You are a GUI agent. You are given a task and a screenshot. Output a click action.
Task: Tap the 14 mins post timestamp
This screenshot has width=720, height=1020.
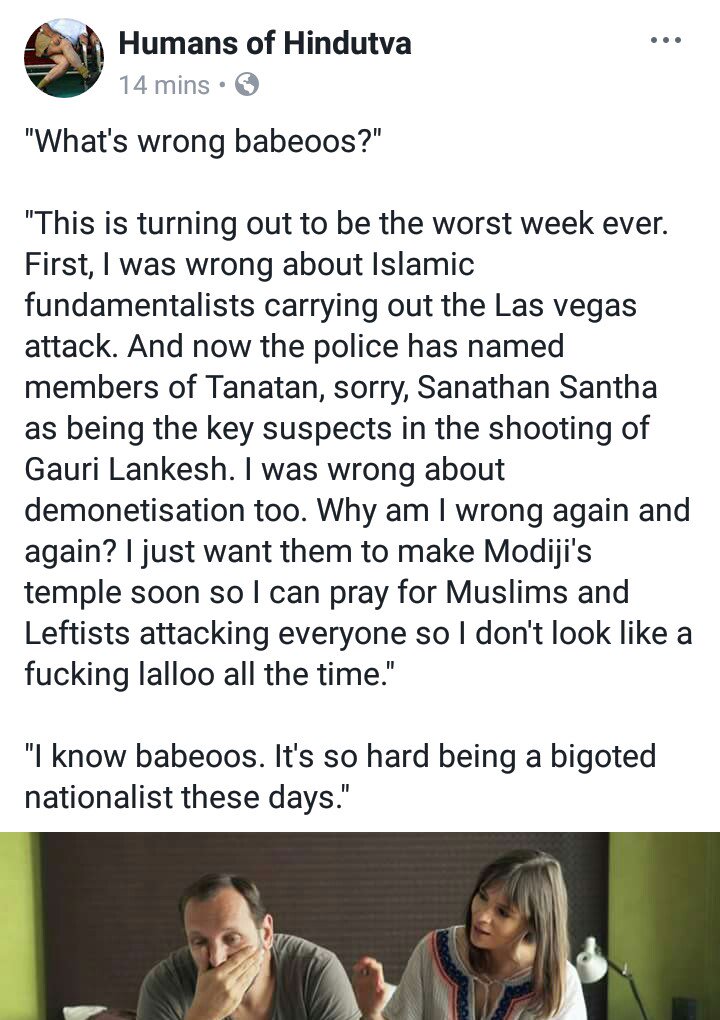point(164,85)
